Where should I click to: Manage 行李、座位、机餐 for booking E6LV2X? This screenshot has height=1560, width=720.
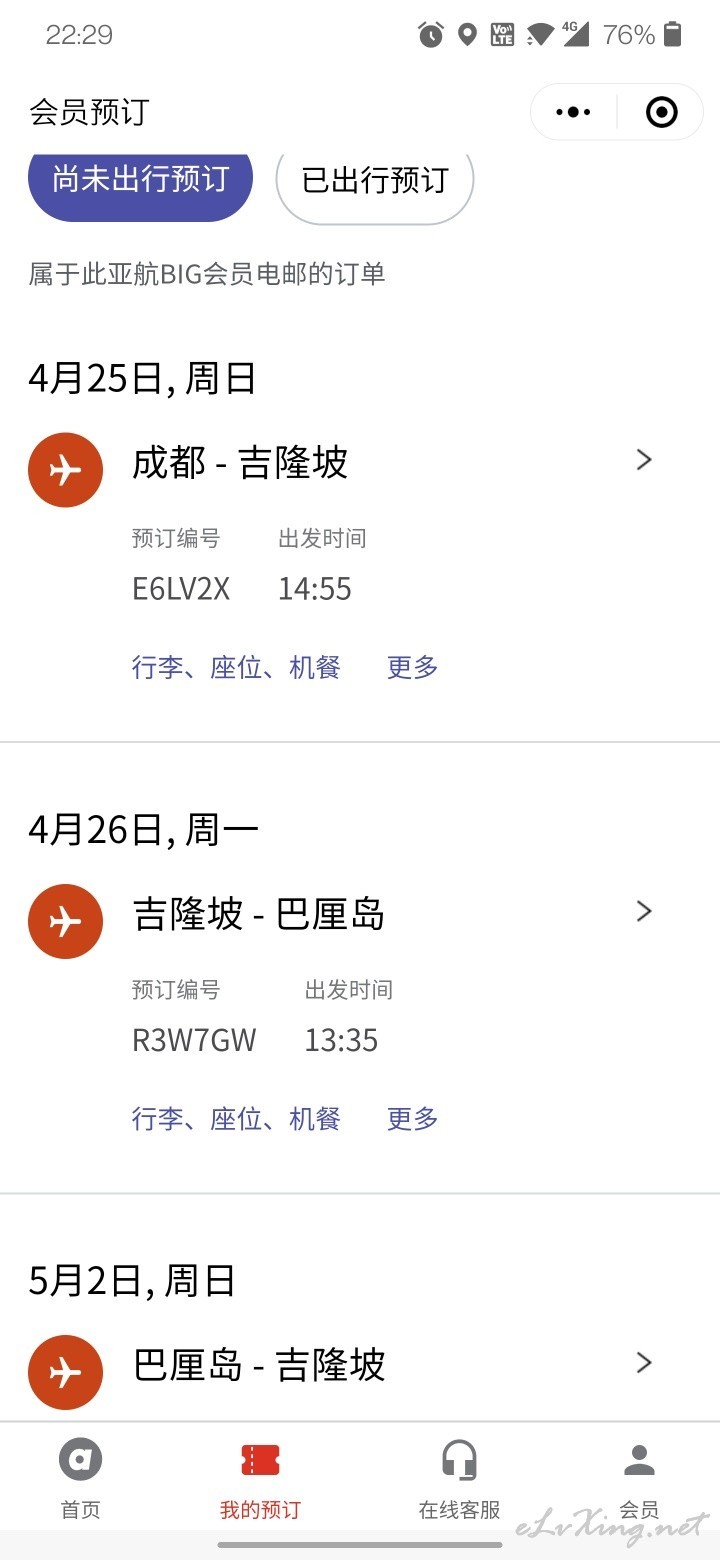pyautogui.click(x=236, y=667)
